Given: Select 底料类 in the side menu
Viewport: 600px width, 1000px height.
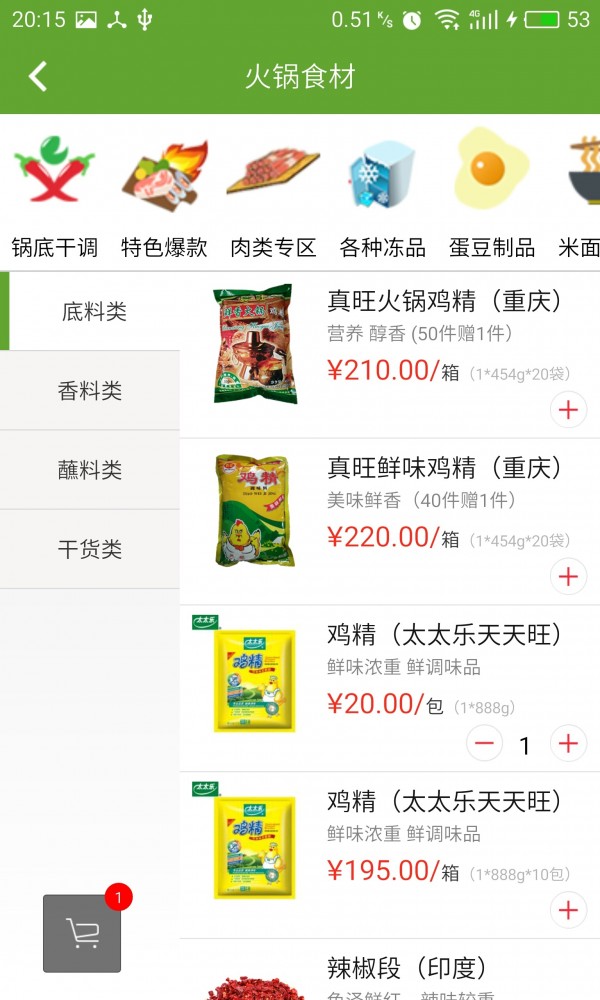Looking at the screenshot, I should coord(93,312).
